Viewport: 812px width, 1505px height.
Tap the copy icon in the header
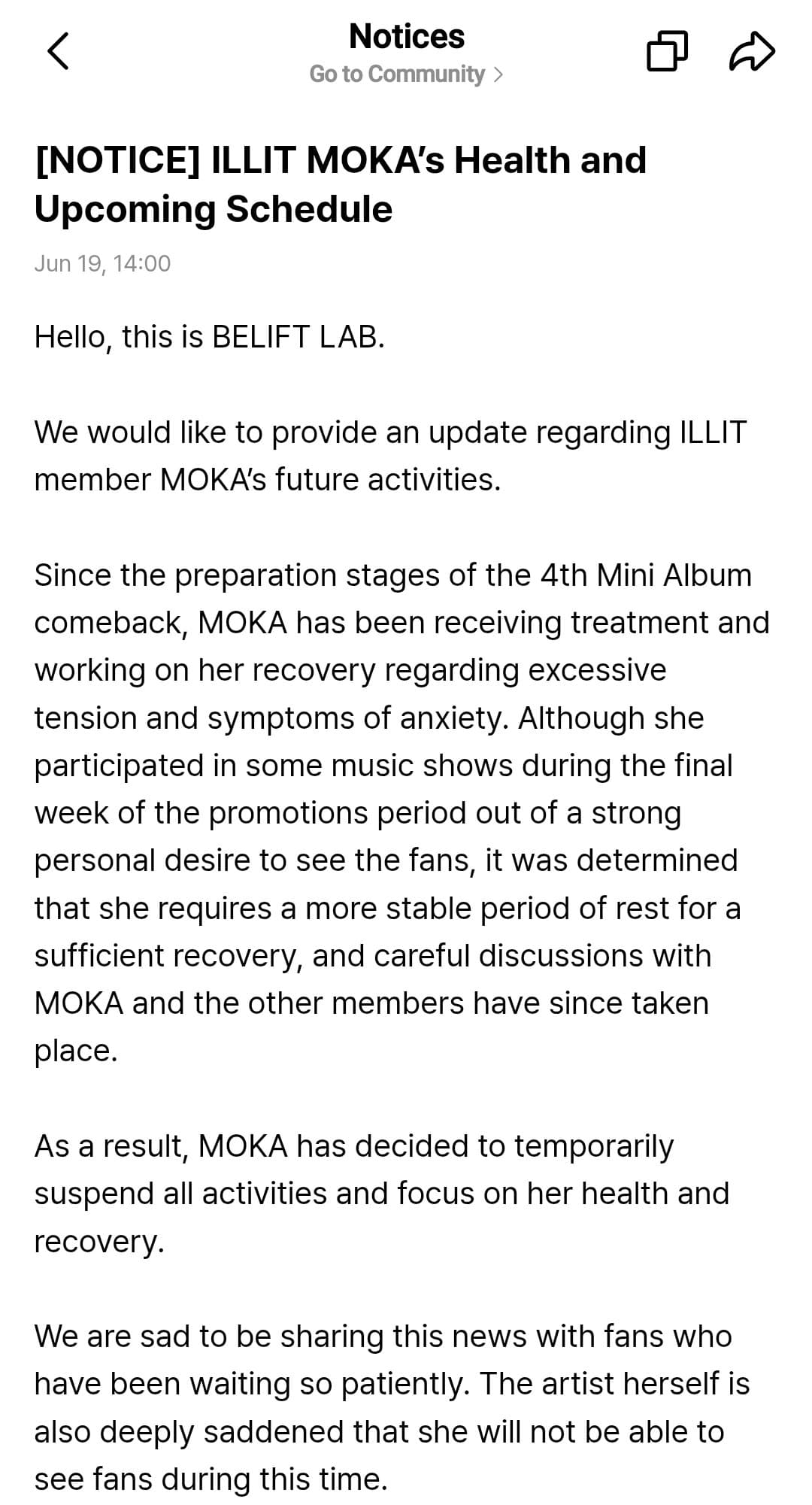click(667, 51)
